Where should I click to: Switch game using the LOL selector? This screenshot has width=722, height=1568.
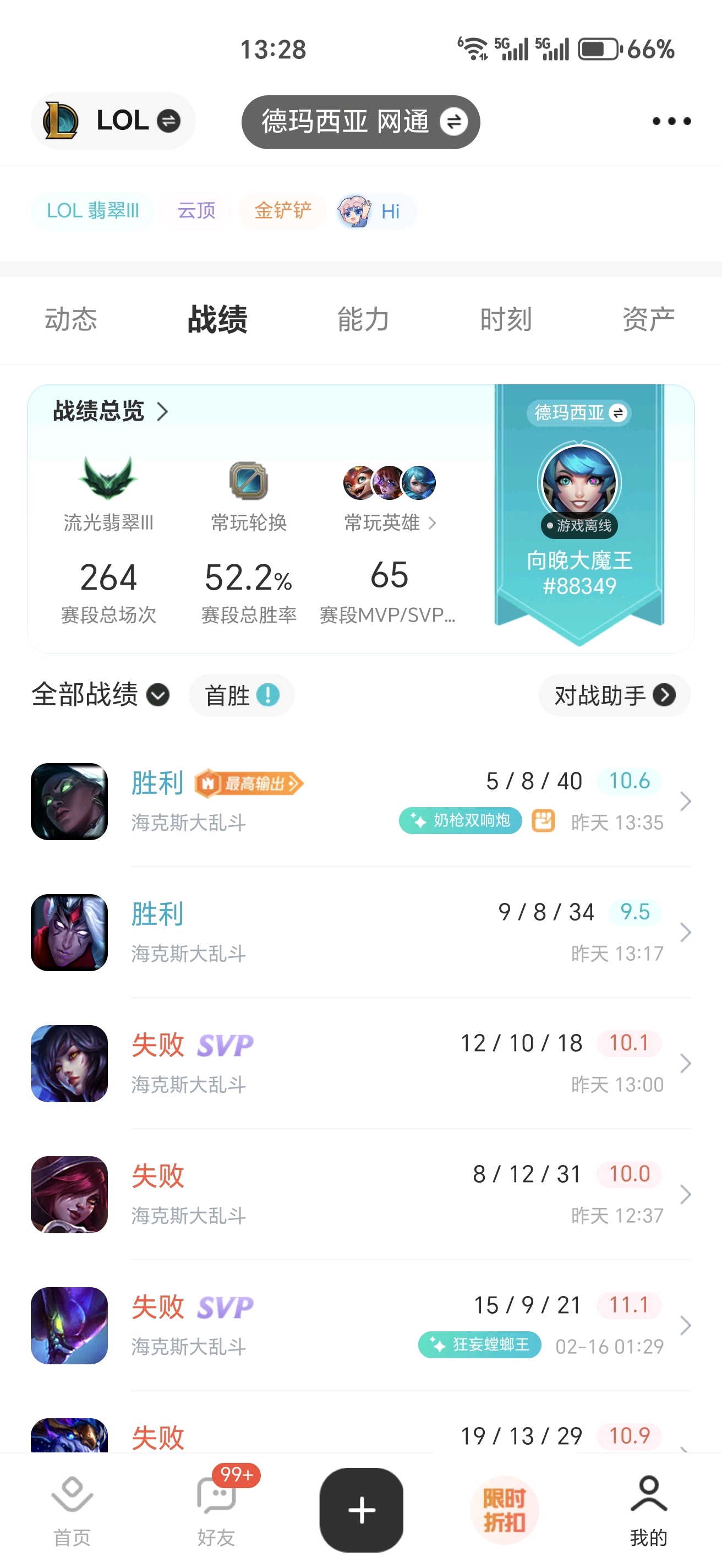click(x=113, y=121)
